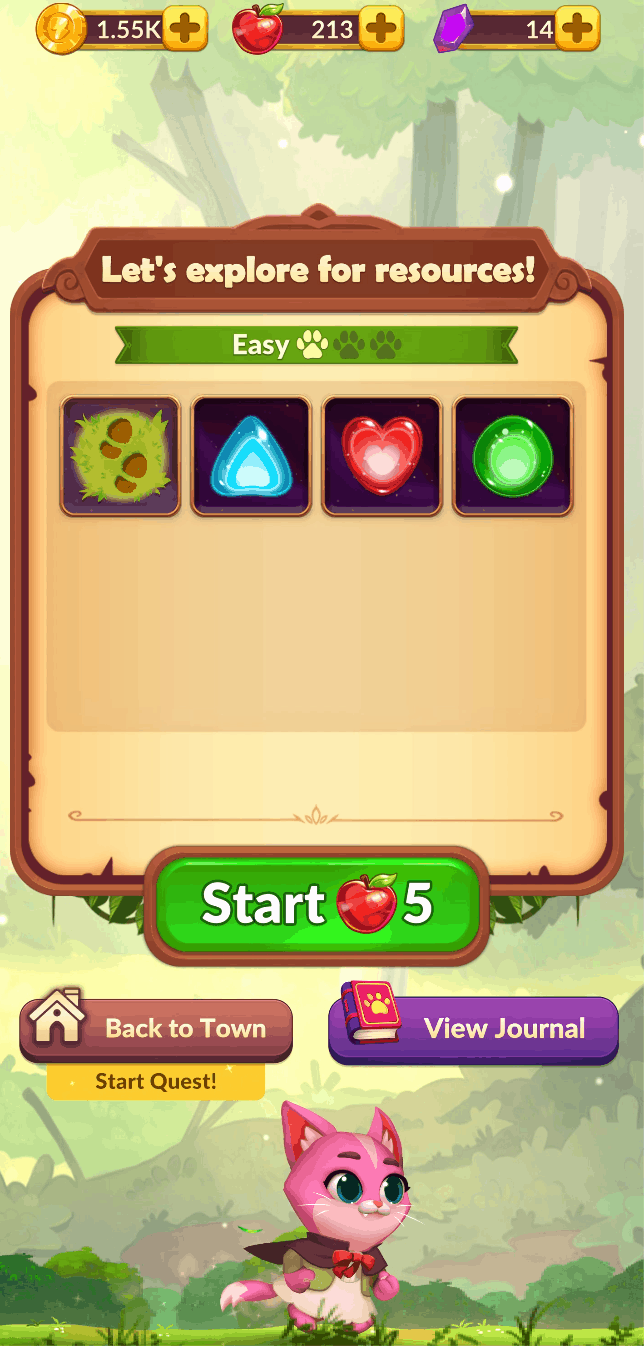This screenshot has height=1346, width=644.
Task: Select the blue triangle gem tile
Action: click(251, 456)
